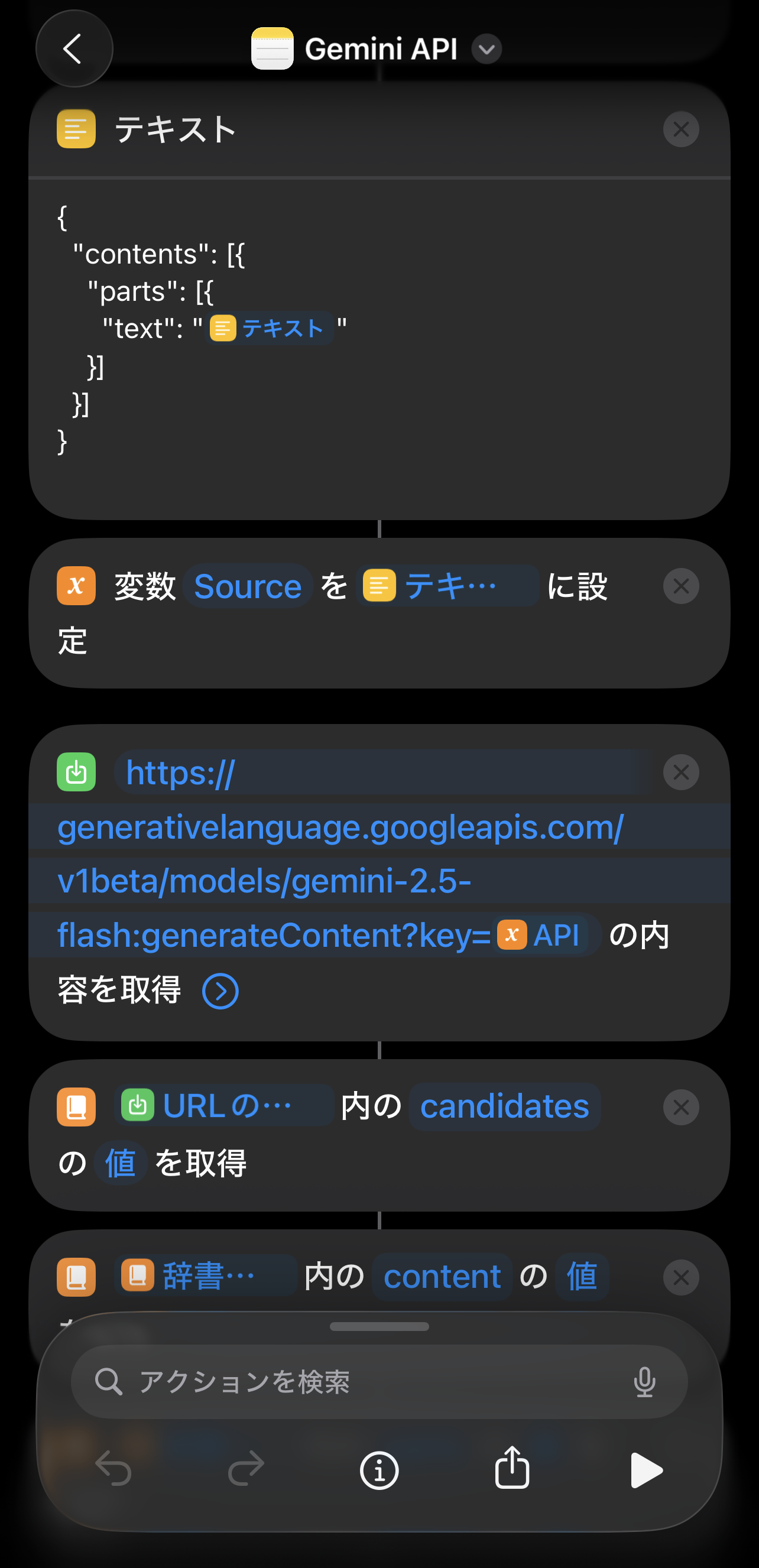759x1568 pixels.
Task: Open shortcut info details
Action: 379,1470
